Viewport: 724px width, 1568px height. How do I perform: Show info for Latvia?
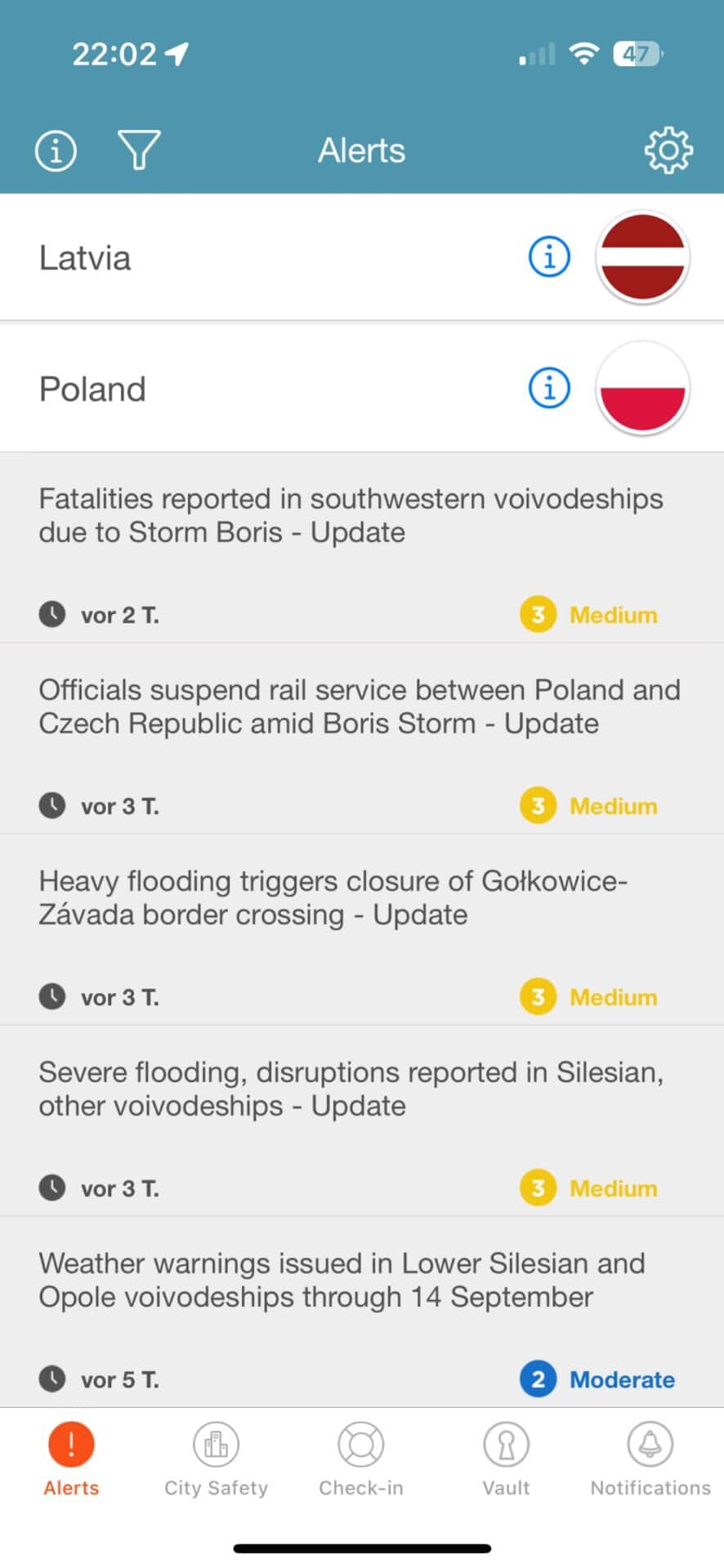549,257
